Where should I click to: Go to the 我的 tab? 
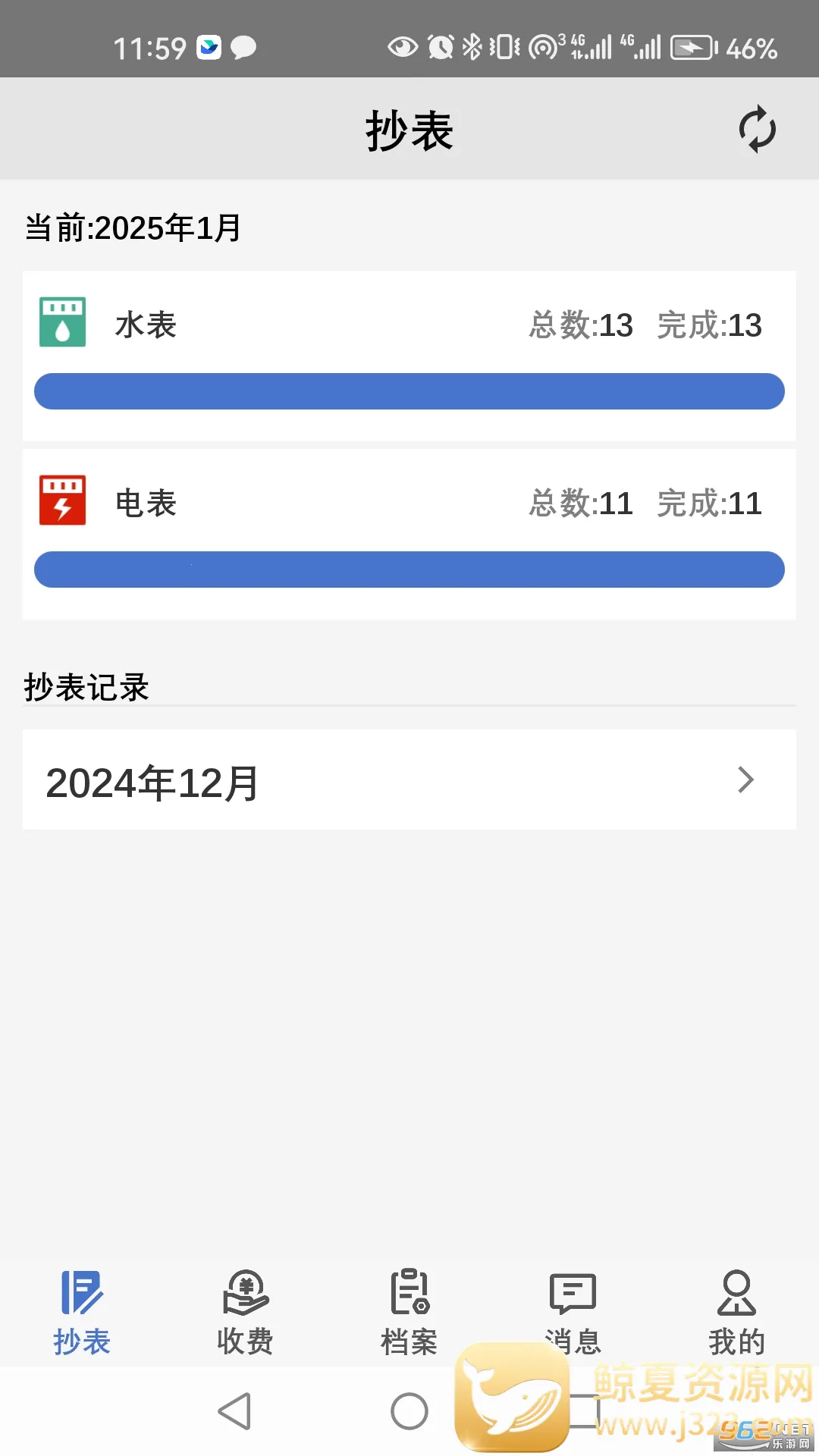[x=736, y=1313]
